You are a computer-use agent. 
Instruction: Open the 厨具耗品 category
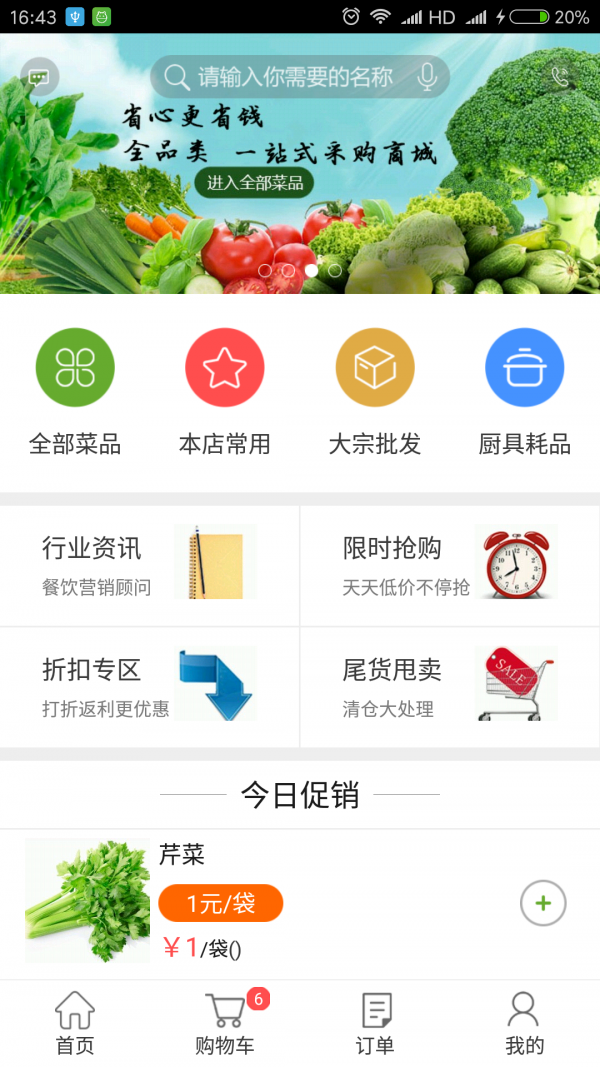525,392
